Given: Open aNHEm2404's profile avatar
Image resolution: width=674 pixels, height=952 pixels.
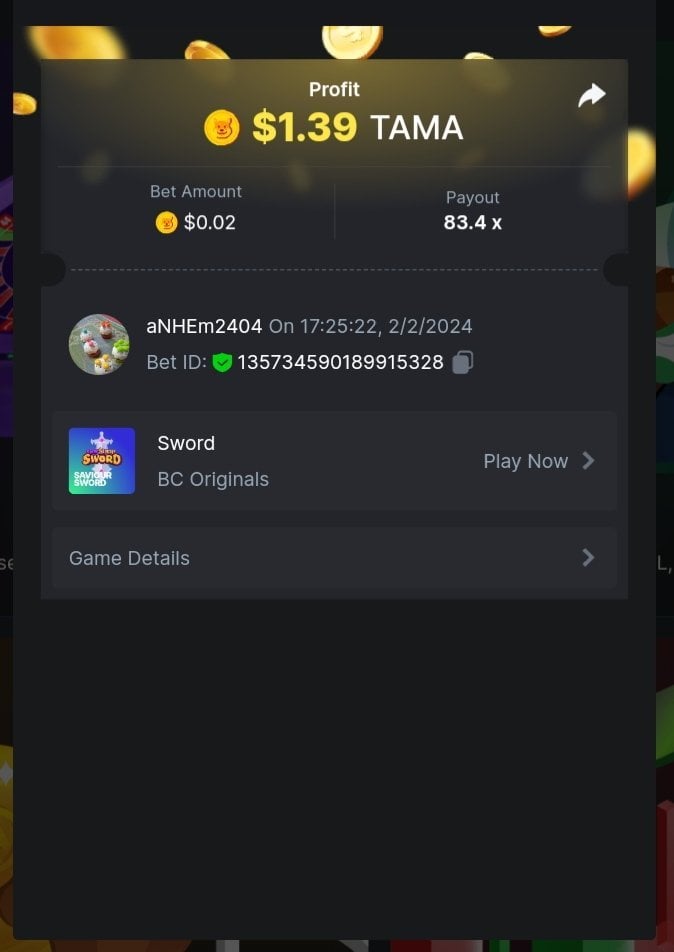Looking at the screenshot, I should [x=99, y=344].
